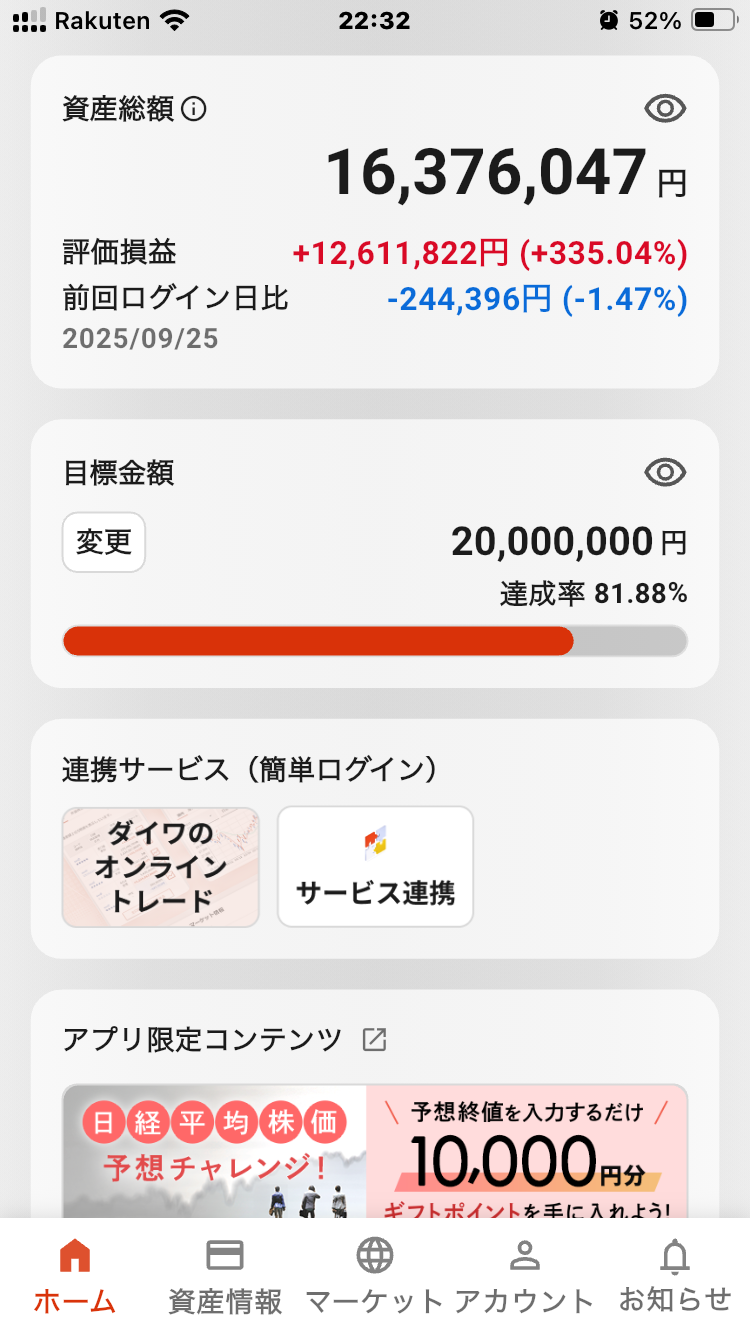Toggle visibility of the 目標金額 amount
This screenshot has height=1334, width=750.
tap(665, 472)
